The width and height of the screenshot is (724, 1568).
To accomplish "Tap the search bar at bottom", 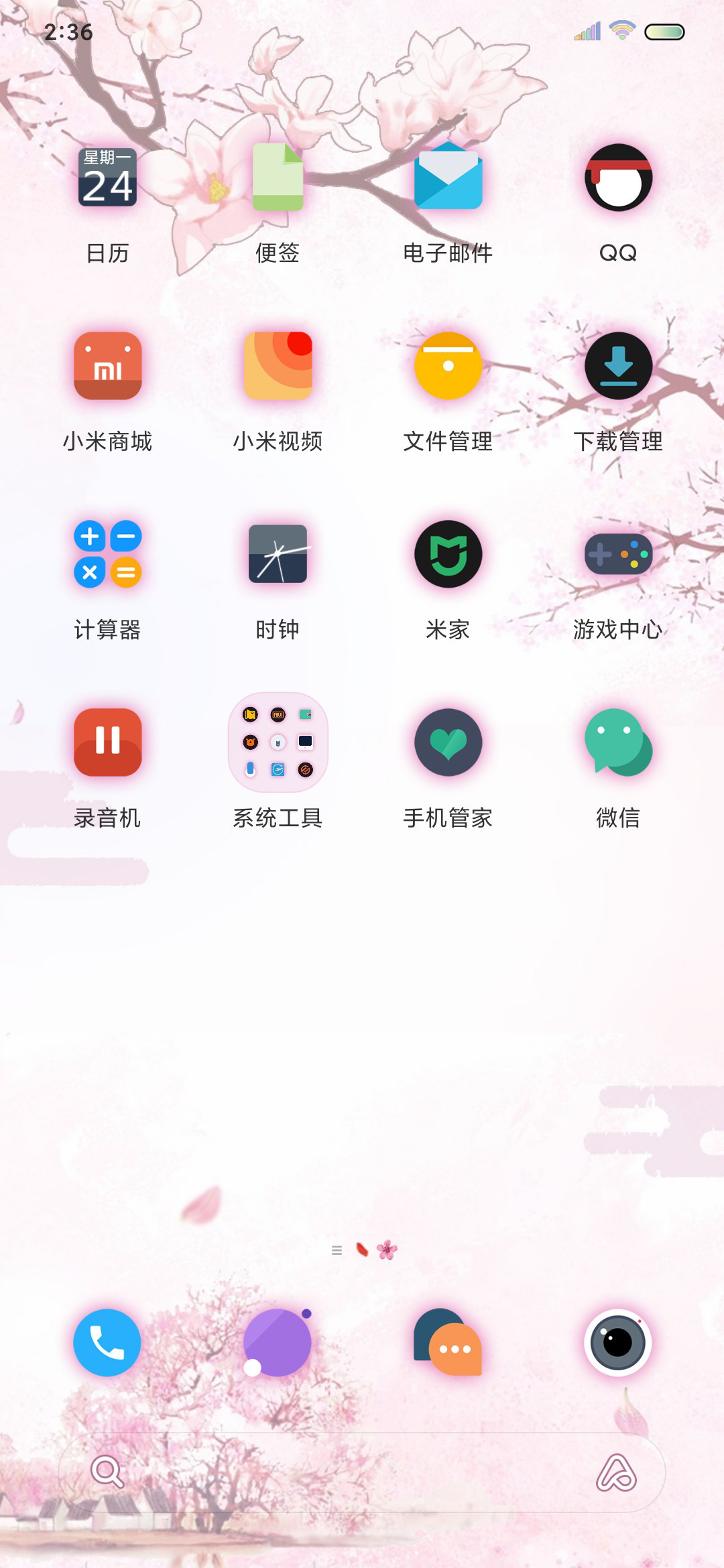I will [362, 1472].
